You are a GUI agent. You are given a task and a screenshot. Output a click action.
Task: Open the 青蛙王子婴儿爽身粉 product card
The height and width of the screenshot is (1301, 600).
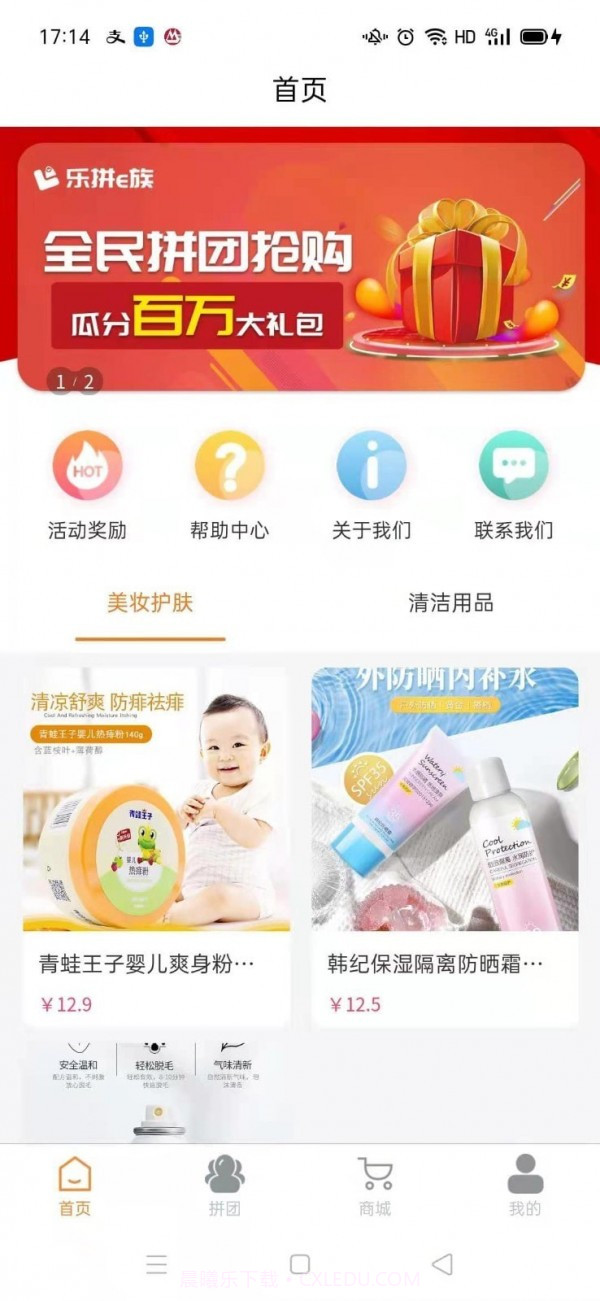pos(156,840)
